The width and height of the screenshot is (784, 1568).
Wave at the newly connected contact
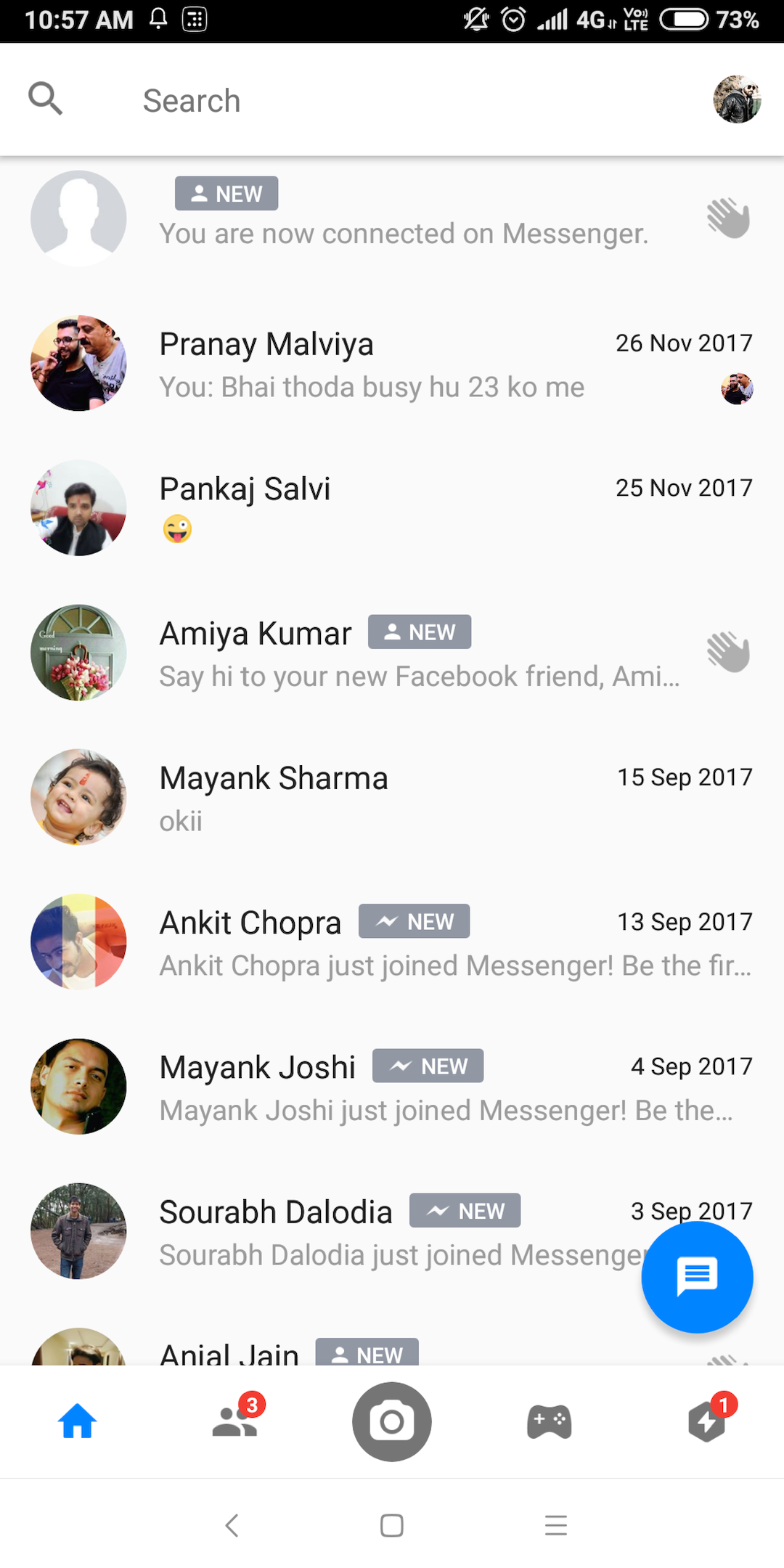pos(728,218)
